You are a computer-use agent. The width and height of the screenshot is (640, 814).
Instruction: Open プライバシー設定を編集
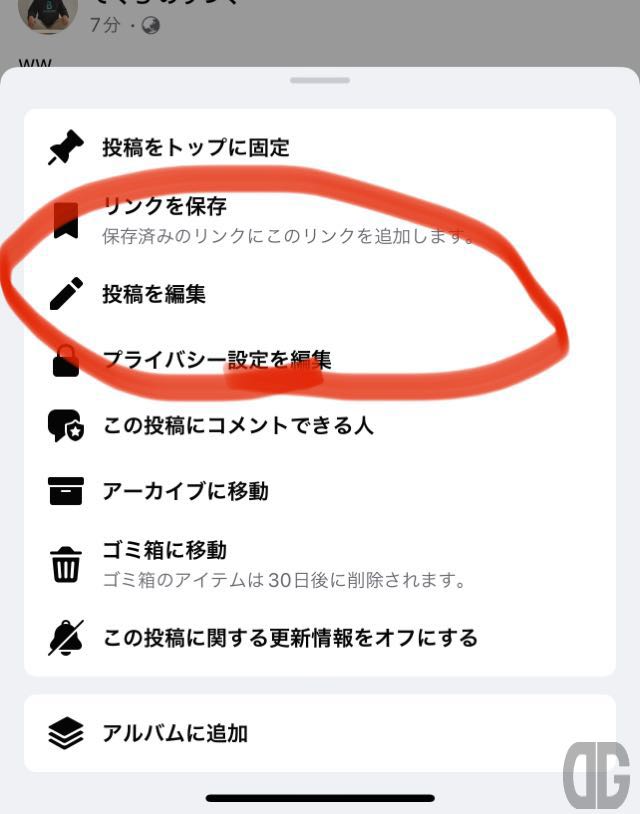pyautogui.click(x=216, y=360)
